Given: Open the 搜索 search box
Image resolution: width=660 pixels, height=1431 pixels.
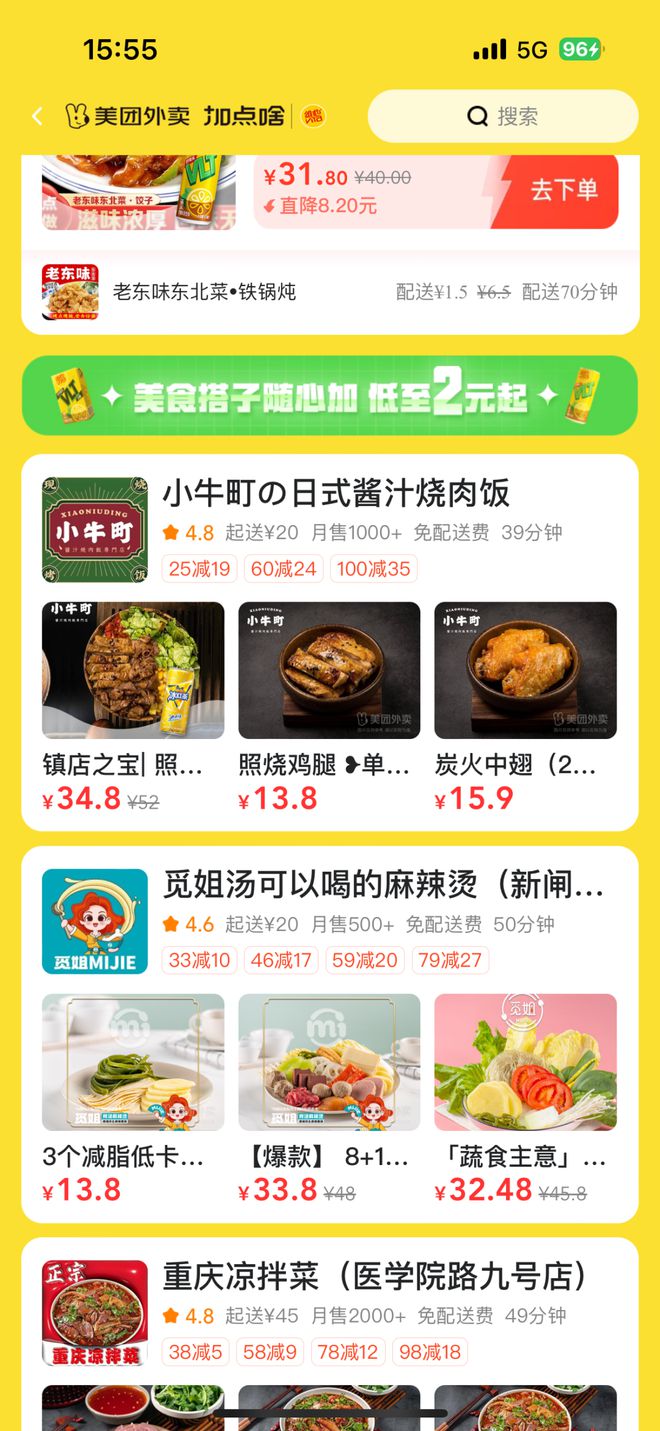Looking at the screenshot, I should coord(503,117).
